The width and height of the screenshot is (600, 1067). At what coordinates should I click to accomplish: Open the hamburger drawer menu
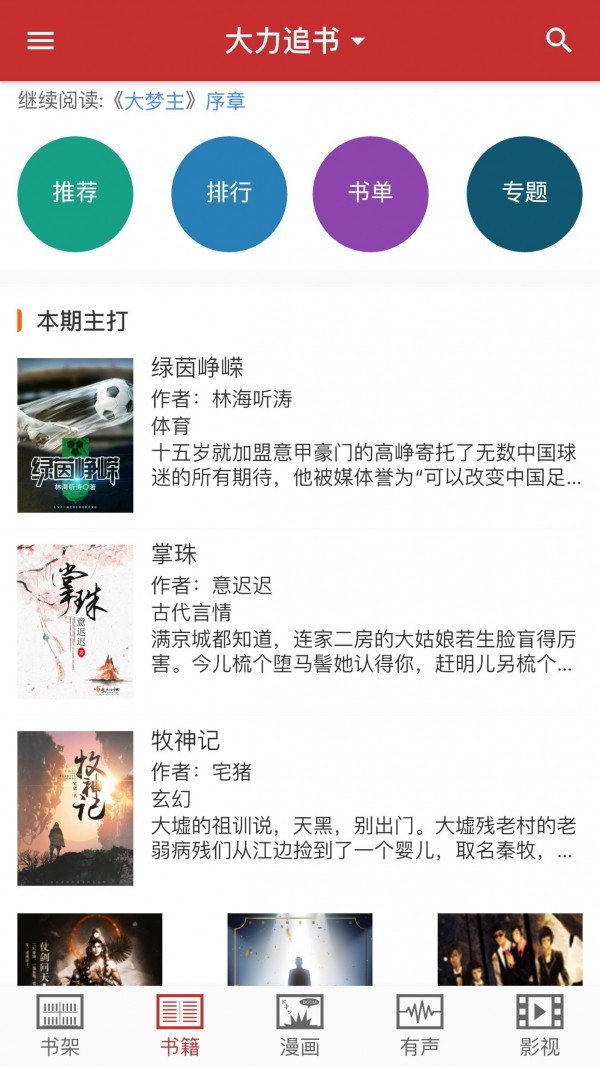(41, 40)
